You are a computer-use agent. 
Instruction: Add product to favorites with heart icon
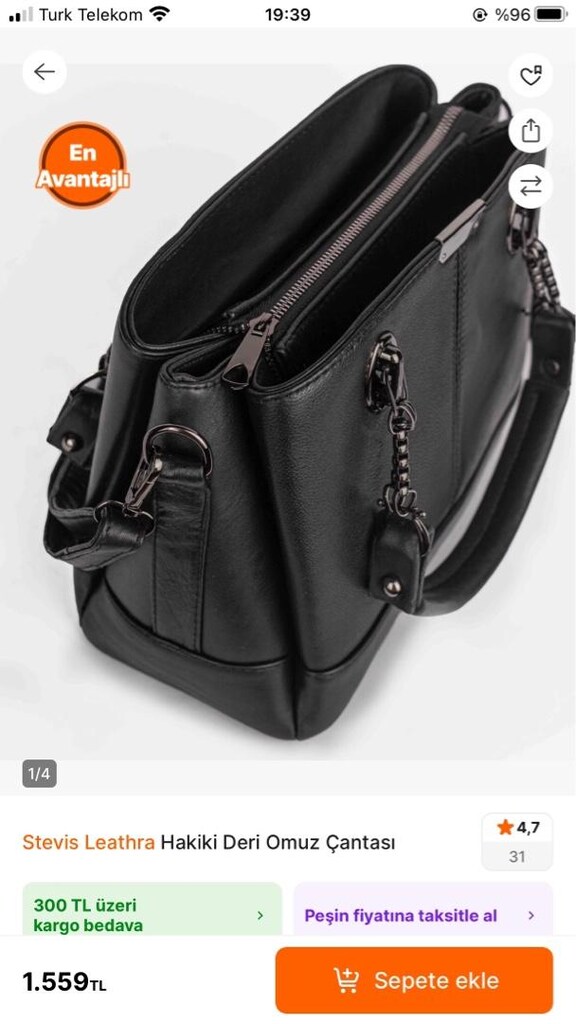coord(531,76)
